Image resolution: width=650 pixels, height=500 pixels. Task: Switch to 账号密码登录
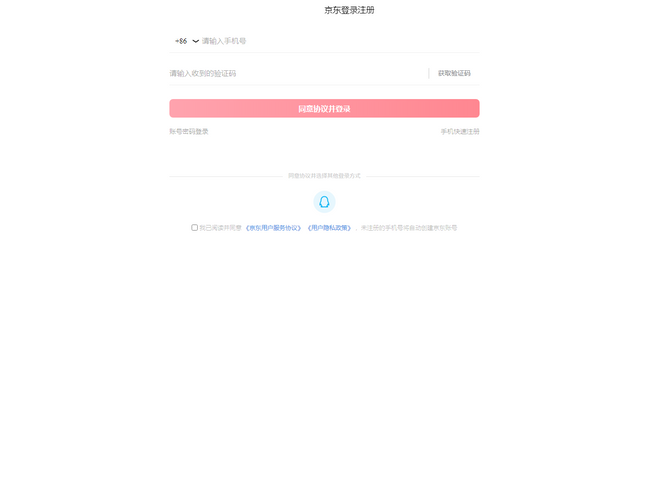(189, 131)
